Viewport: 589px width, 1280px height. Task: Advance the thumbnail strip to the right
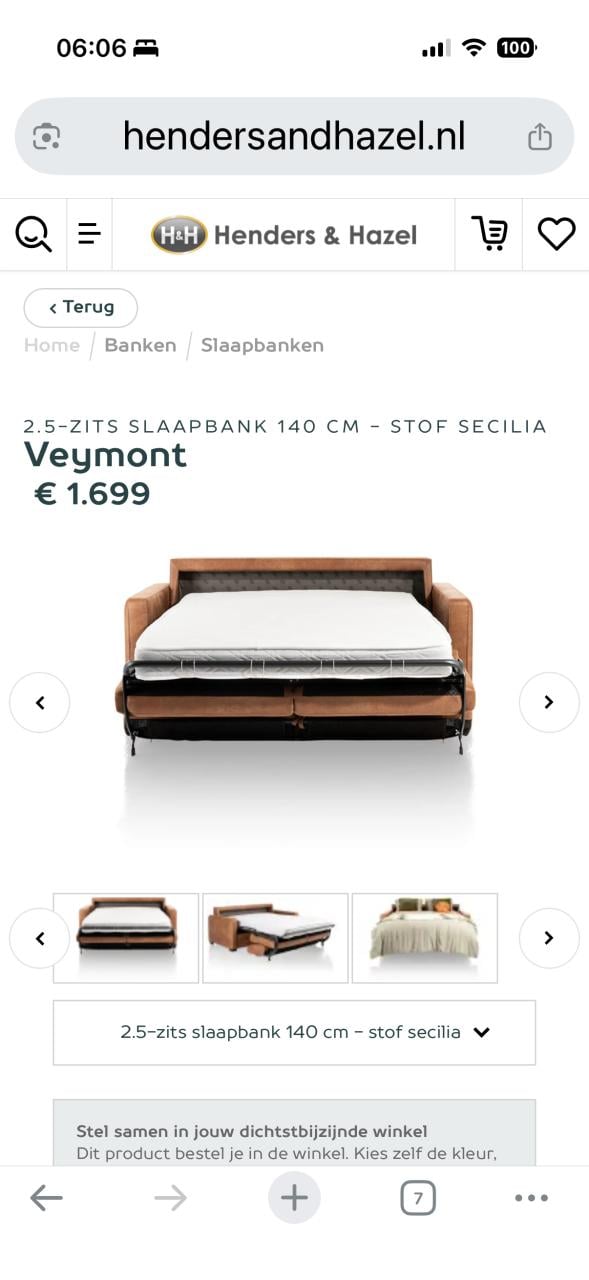(549, 938)
